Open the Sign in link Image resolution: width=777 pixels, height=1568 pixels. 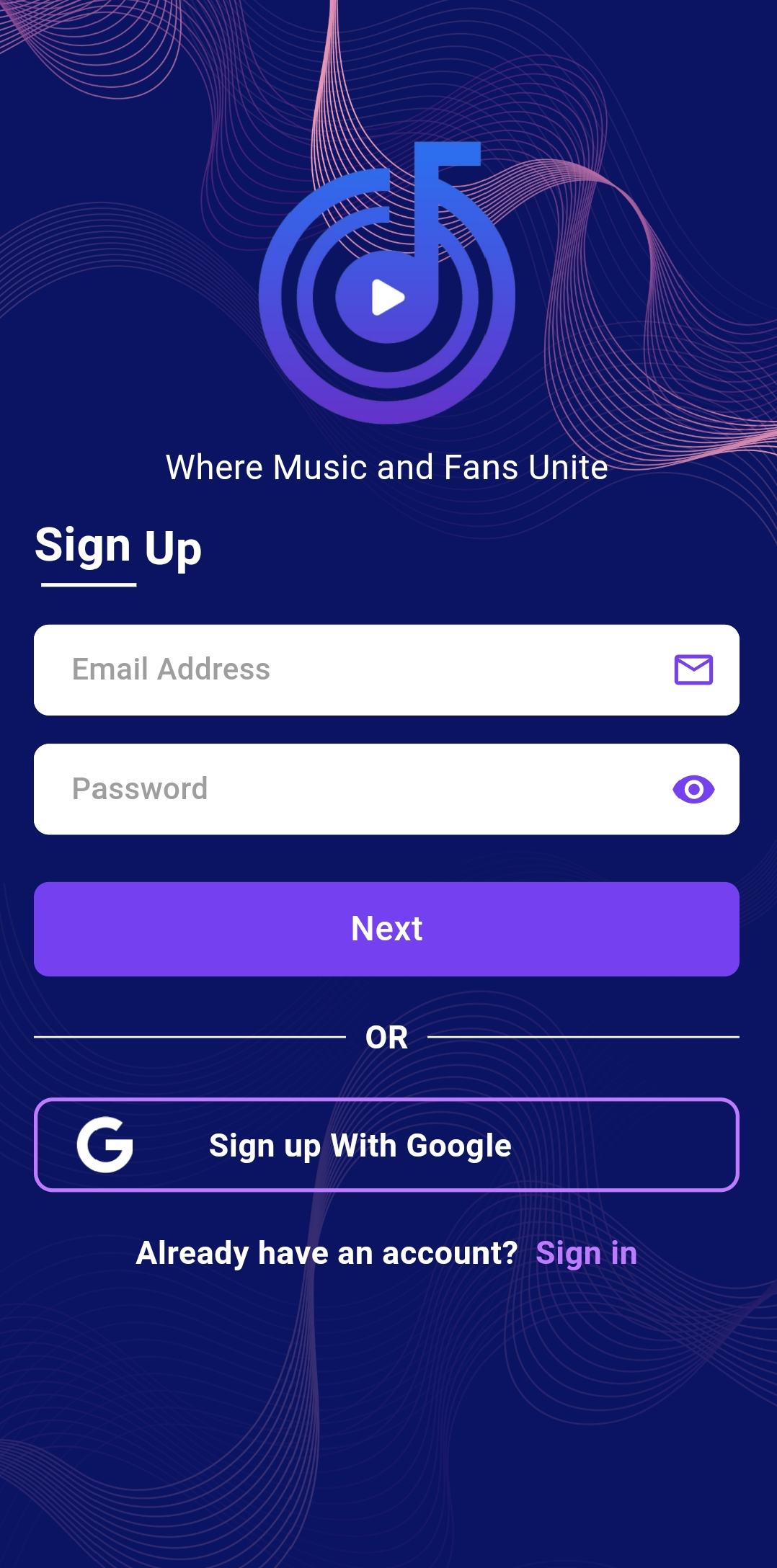pos(587,1253)
